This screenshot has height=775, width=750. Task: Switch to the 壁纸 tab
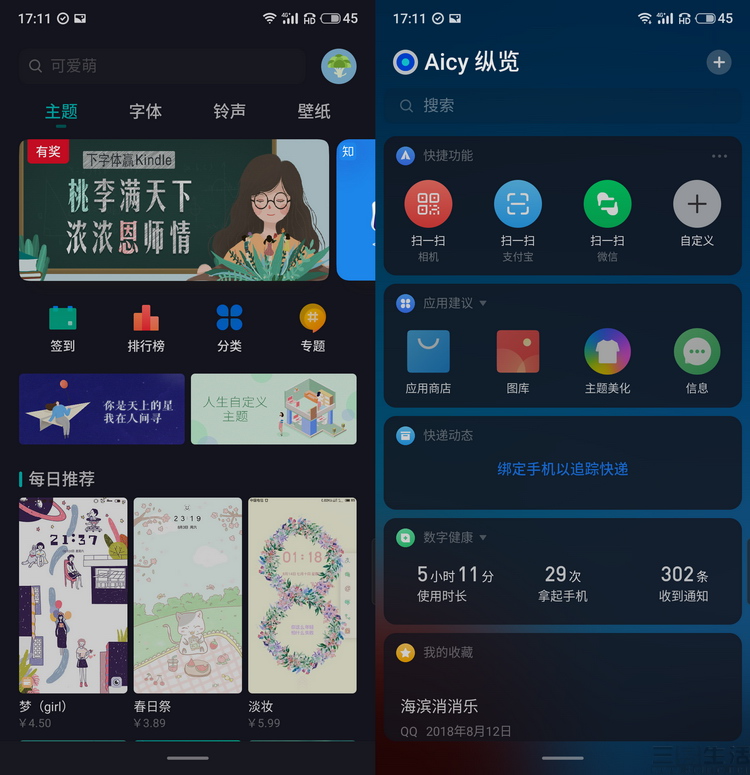(313, 111)
